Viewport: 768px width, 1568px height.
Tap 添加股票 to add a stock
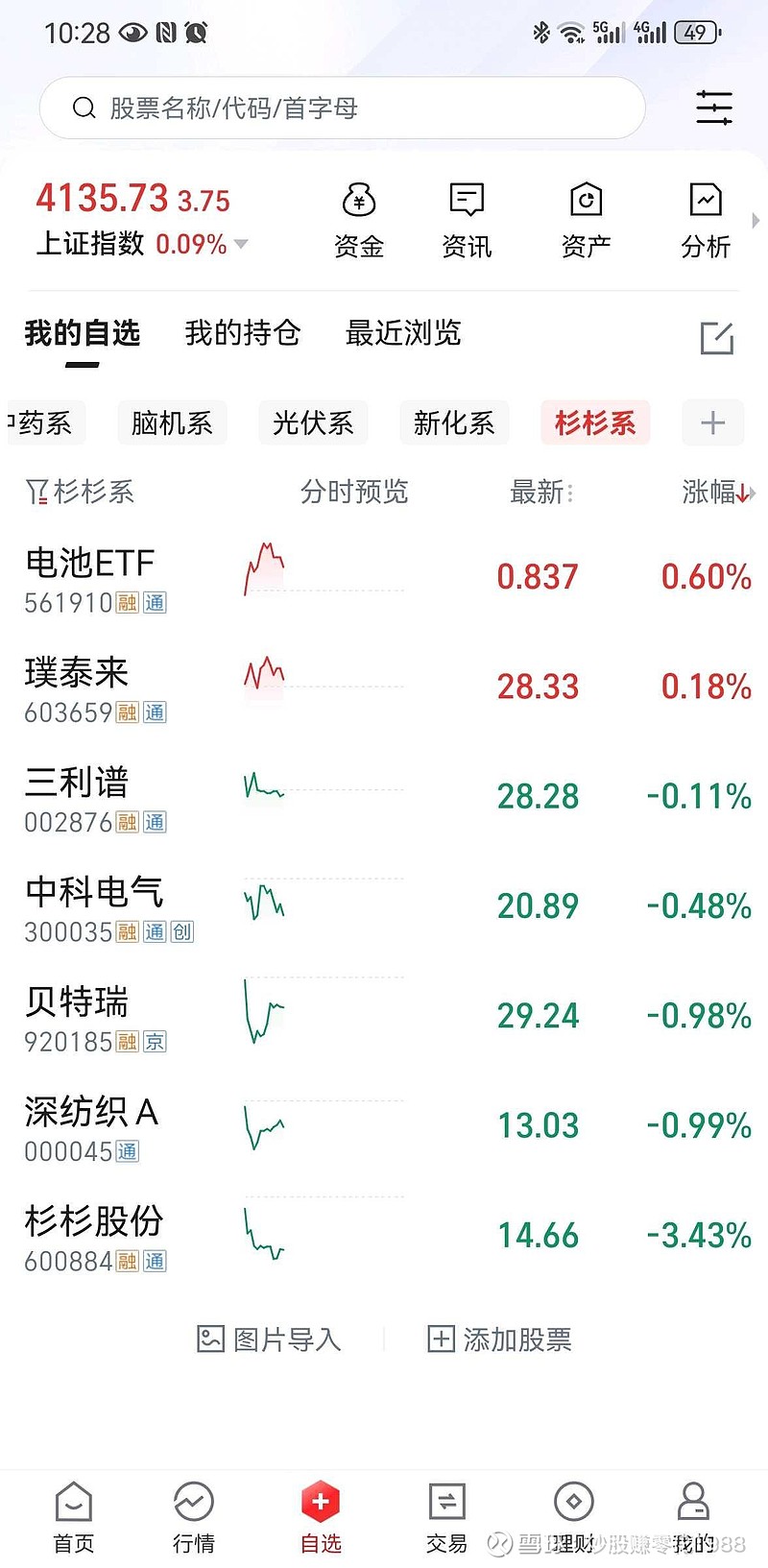click(500, 1339)
